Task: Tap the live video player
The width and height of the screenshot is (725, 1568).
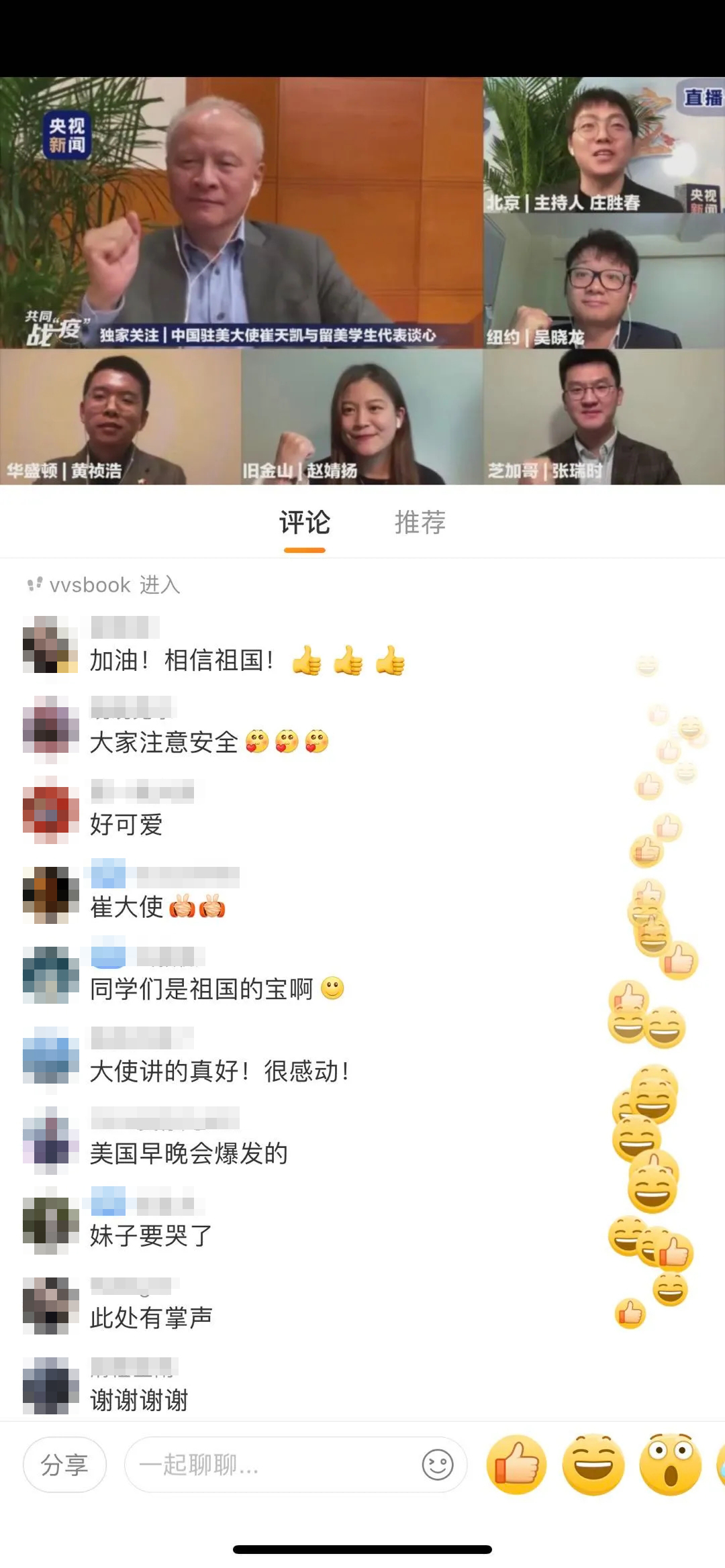Action: 362,280
